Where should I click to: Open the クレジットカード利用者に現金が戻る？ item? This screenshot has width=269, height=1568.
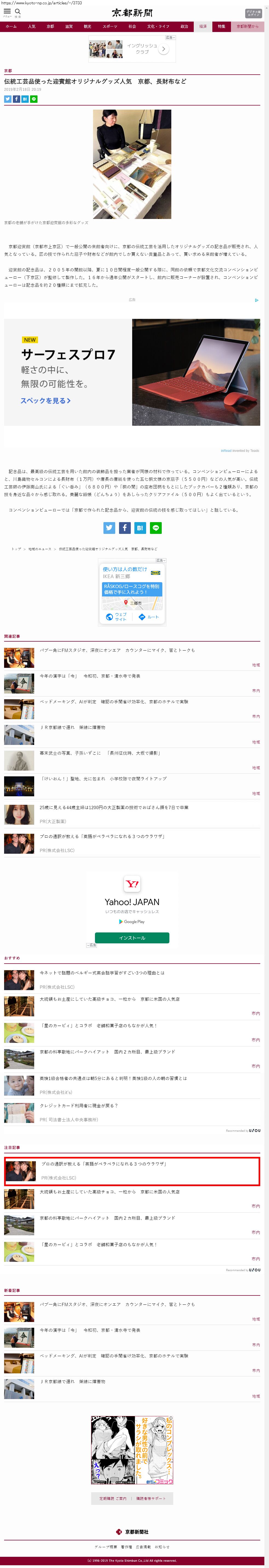point(79,1105)
